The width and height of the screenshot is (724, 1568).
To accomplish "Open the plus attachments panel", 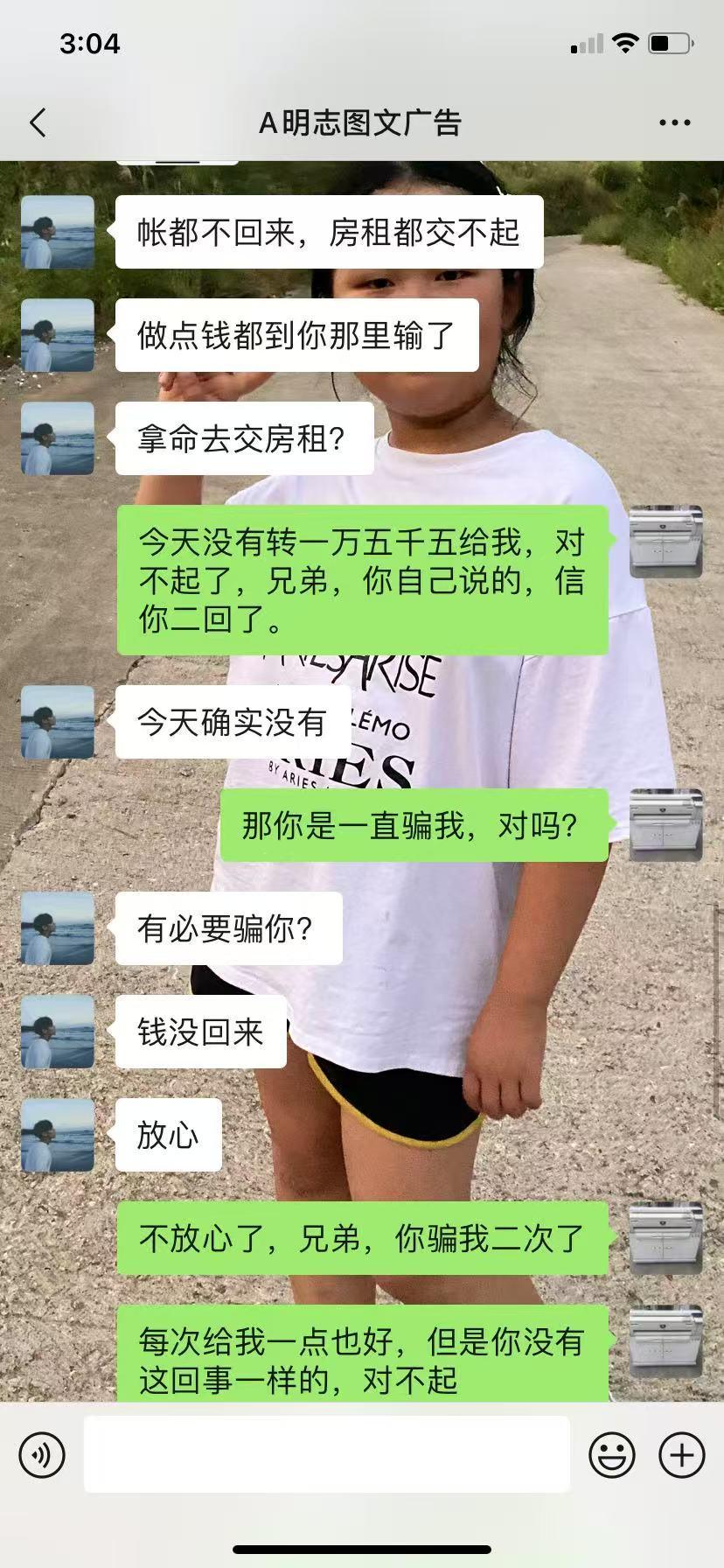I will [681, 1455].
